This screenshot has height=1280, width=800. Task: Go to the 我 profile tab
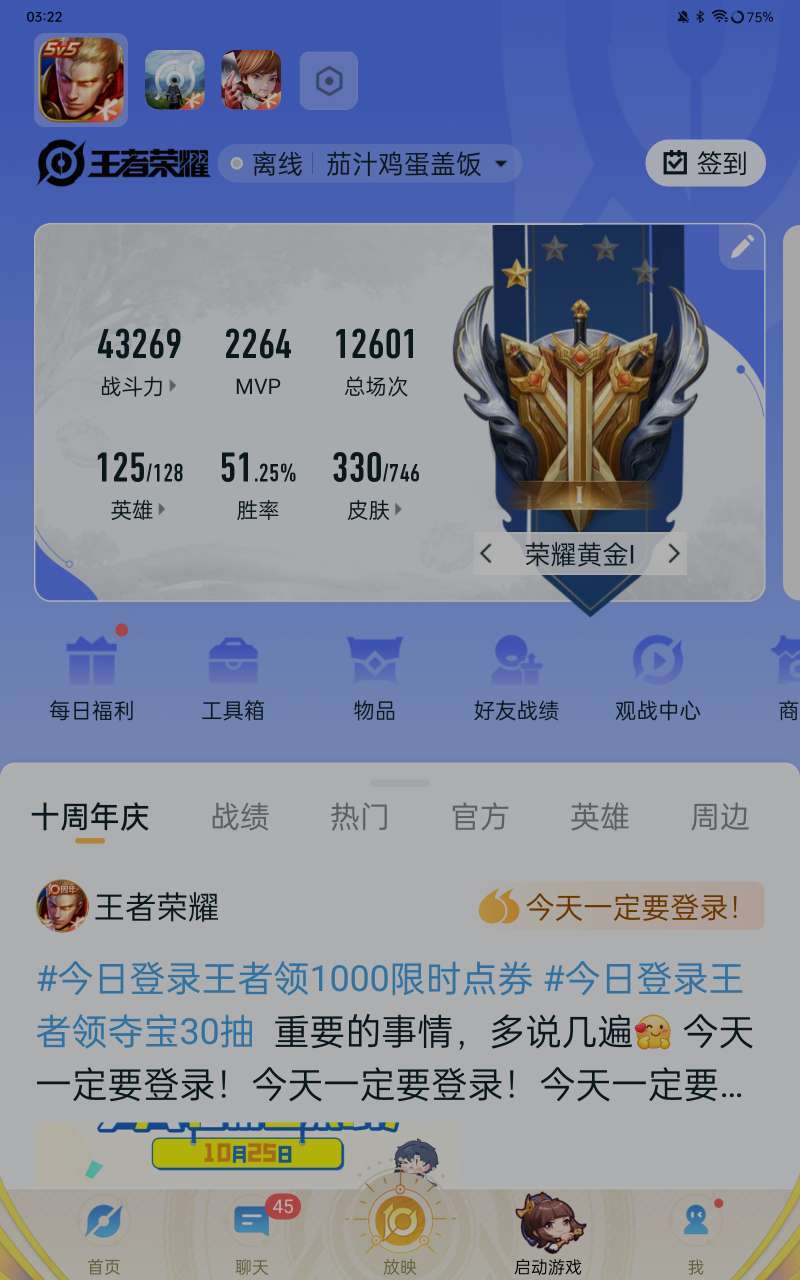pos(695,1235)
